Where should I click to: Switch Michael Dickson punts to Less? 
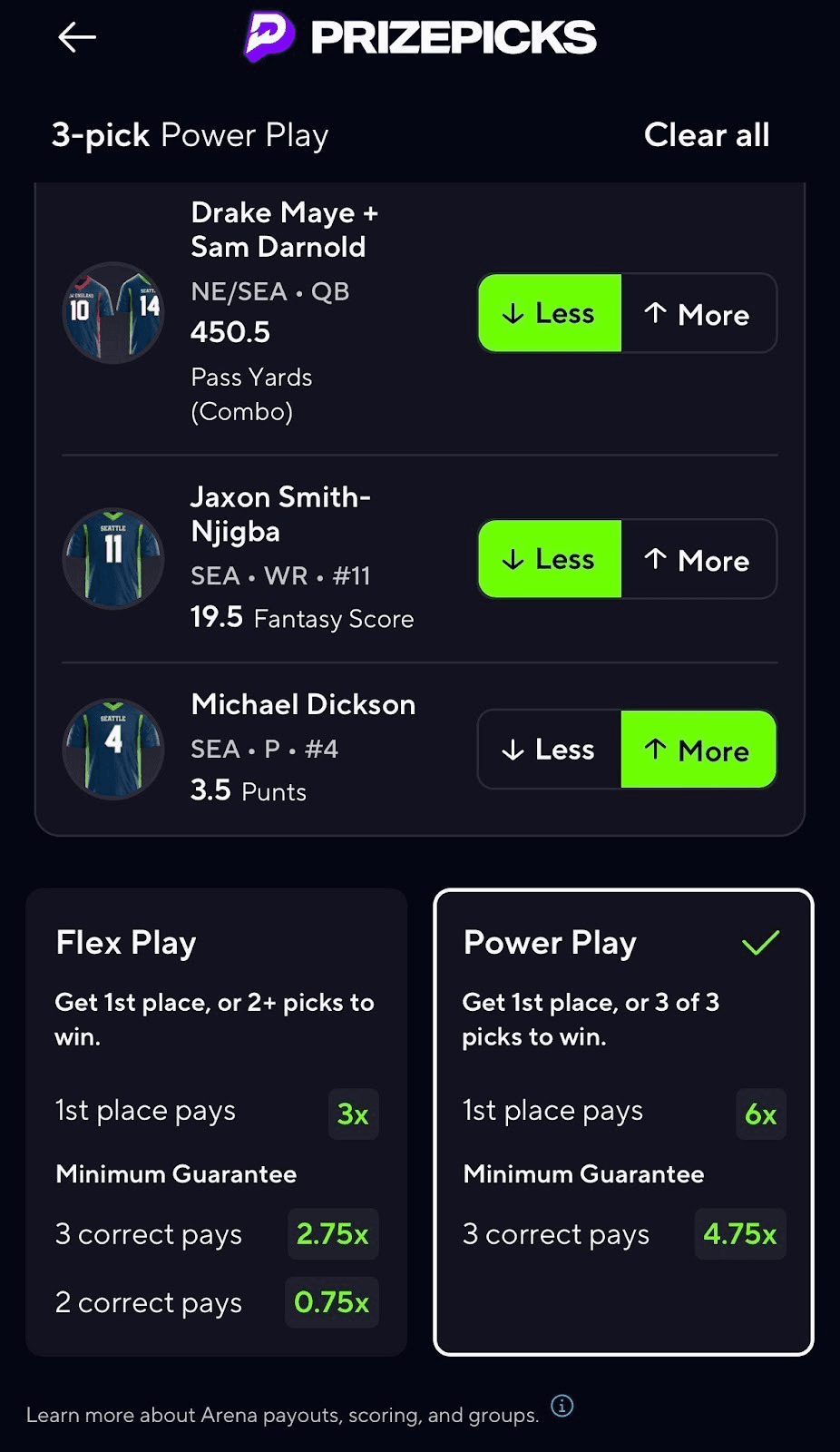click(x=550, y=750)
